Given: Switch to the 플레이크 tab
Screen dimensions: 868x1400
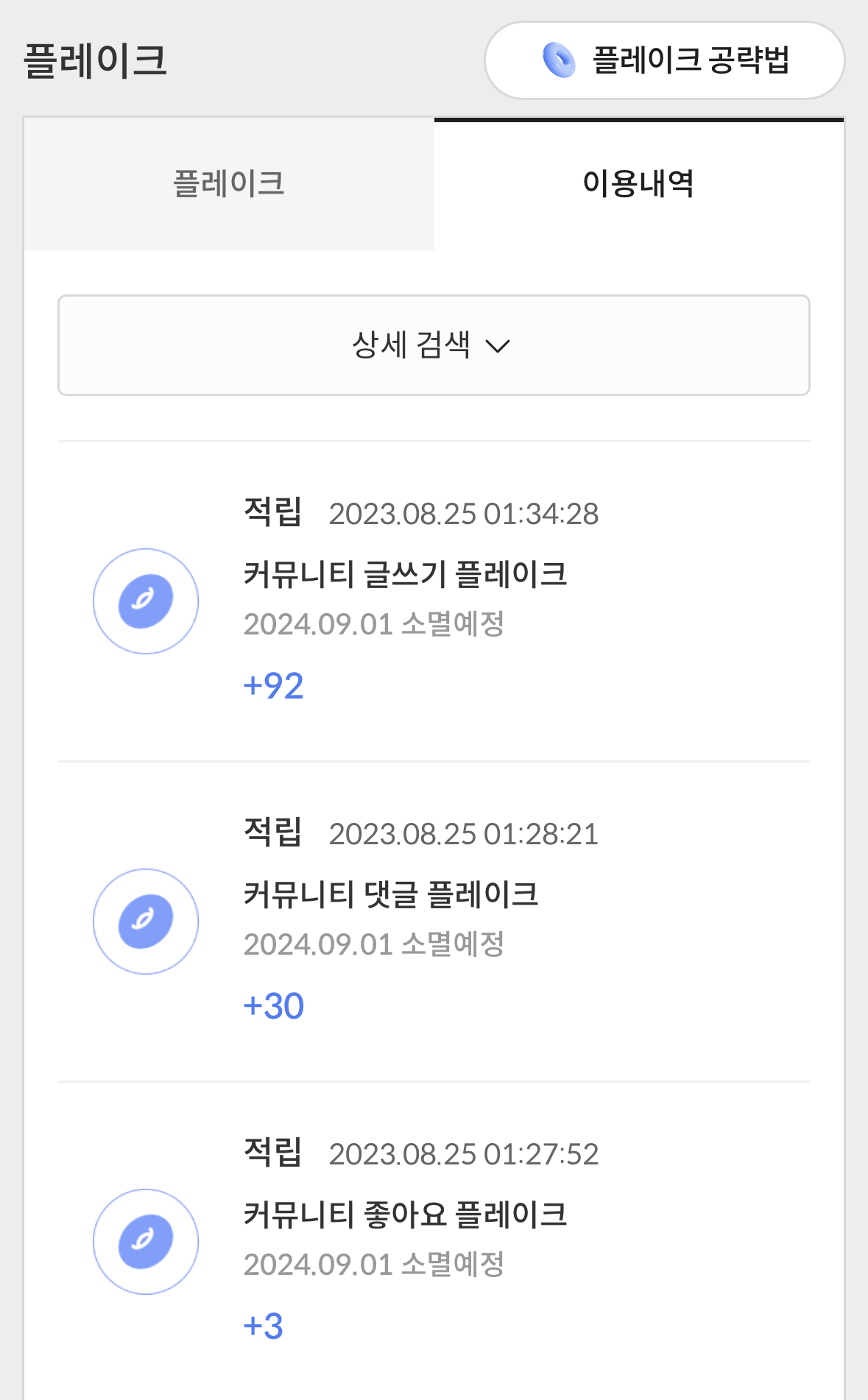Looking at the screenshot, I should point(229,184).
